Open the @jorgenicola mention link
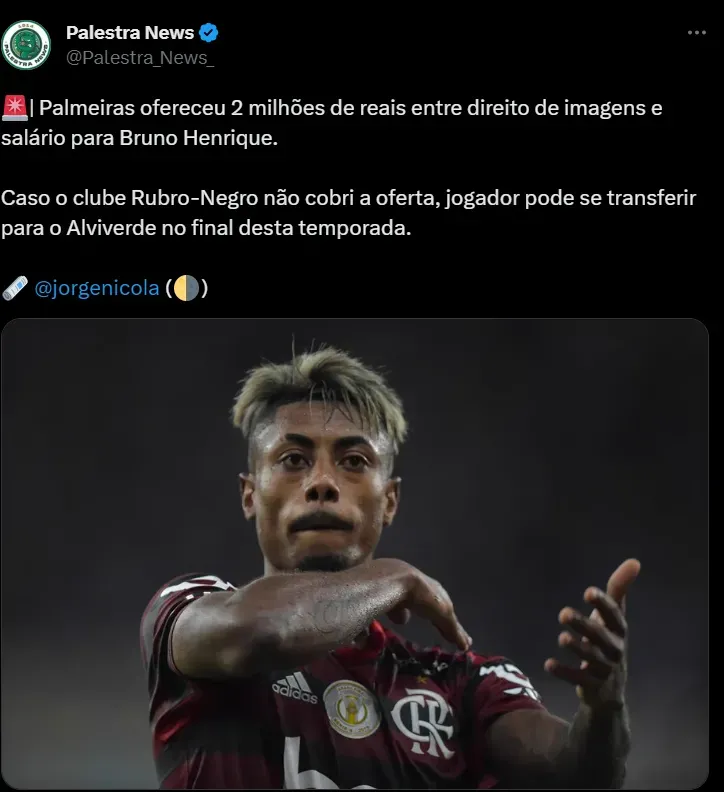The width and height of the screenshot is (724, 792). click(x=97, y=289)
